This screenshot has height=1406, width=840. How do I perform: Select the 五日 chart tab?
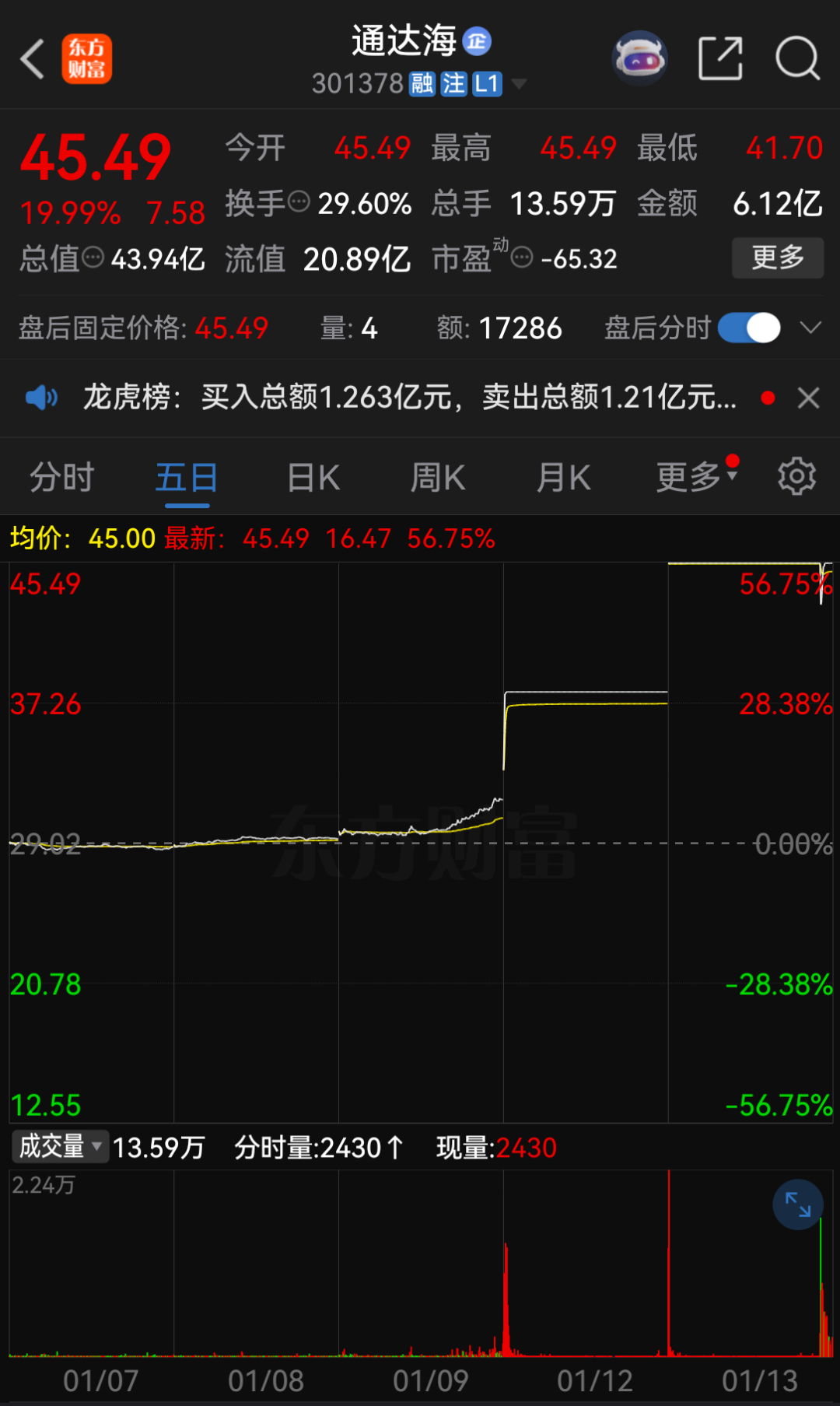pyautogui.click(x=187, y=477)
